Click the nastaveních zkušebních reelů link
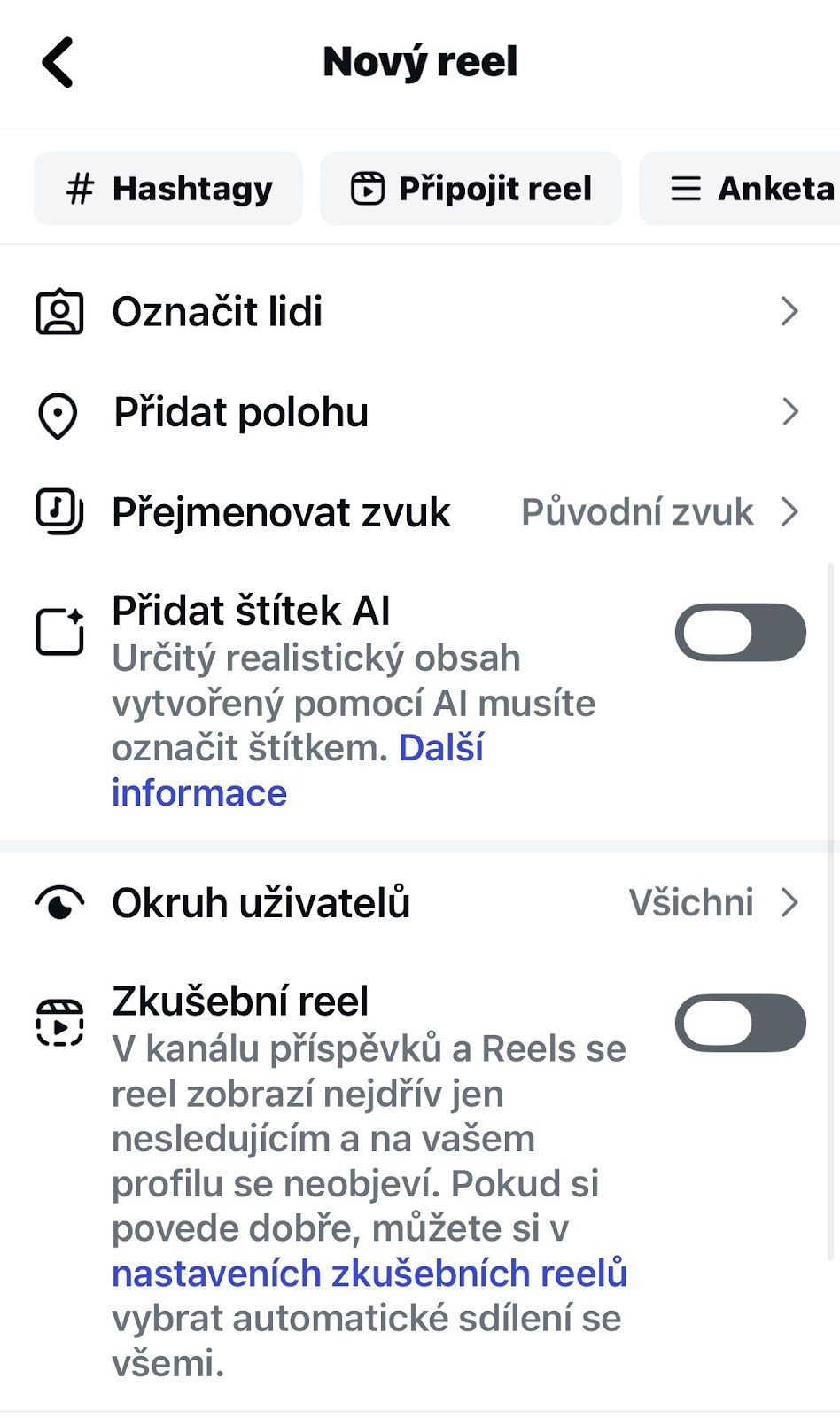Image resolution: width=840 pixels, height=1418 pixels. tap(369, 1273)
